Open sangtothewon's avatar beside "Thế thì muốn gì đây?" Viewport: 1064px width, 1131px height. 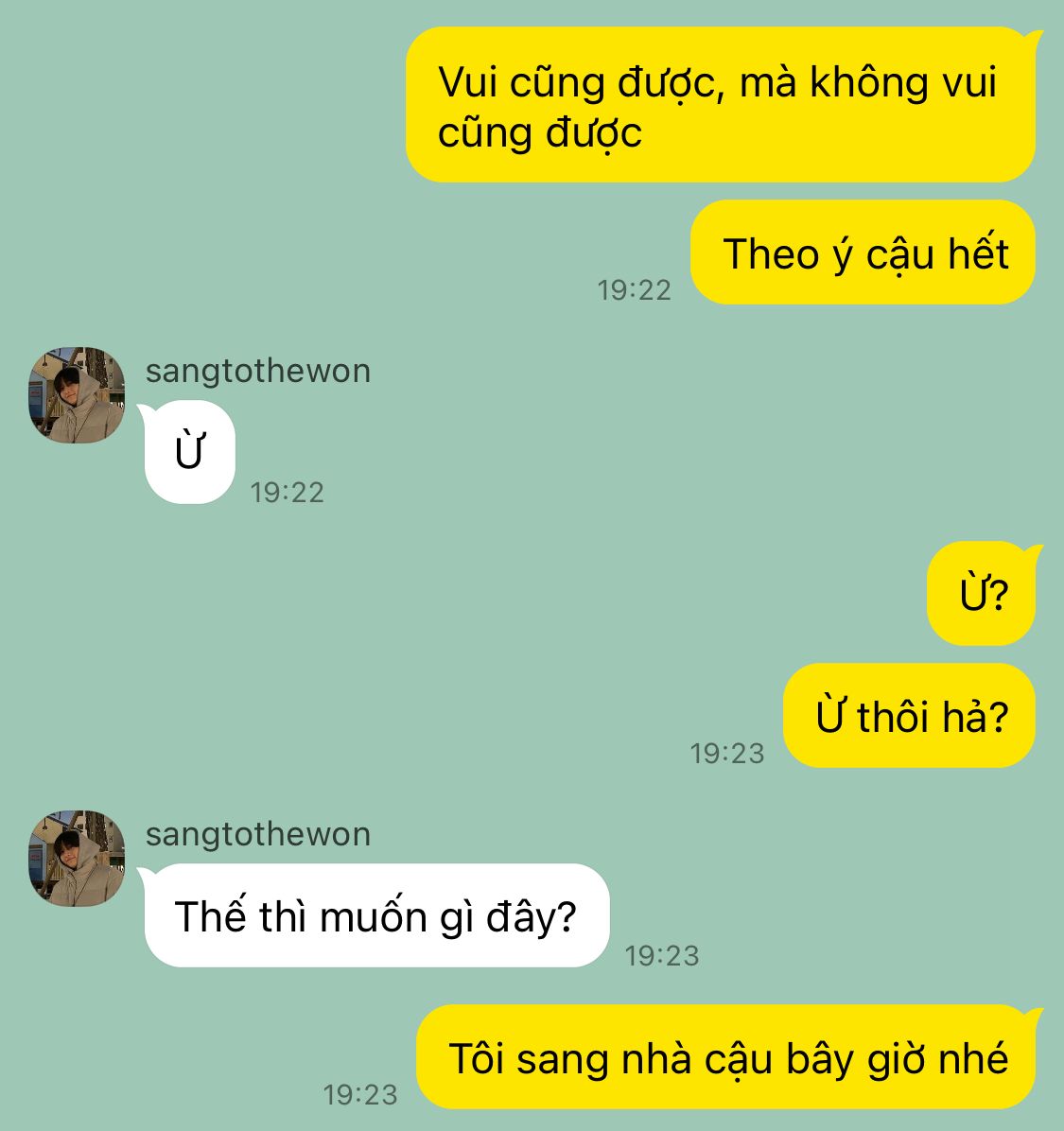(77, 859)
